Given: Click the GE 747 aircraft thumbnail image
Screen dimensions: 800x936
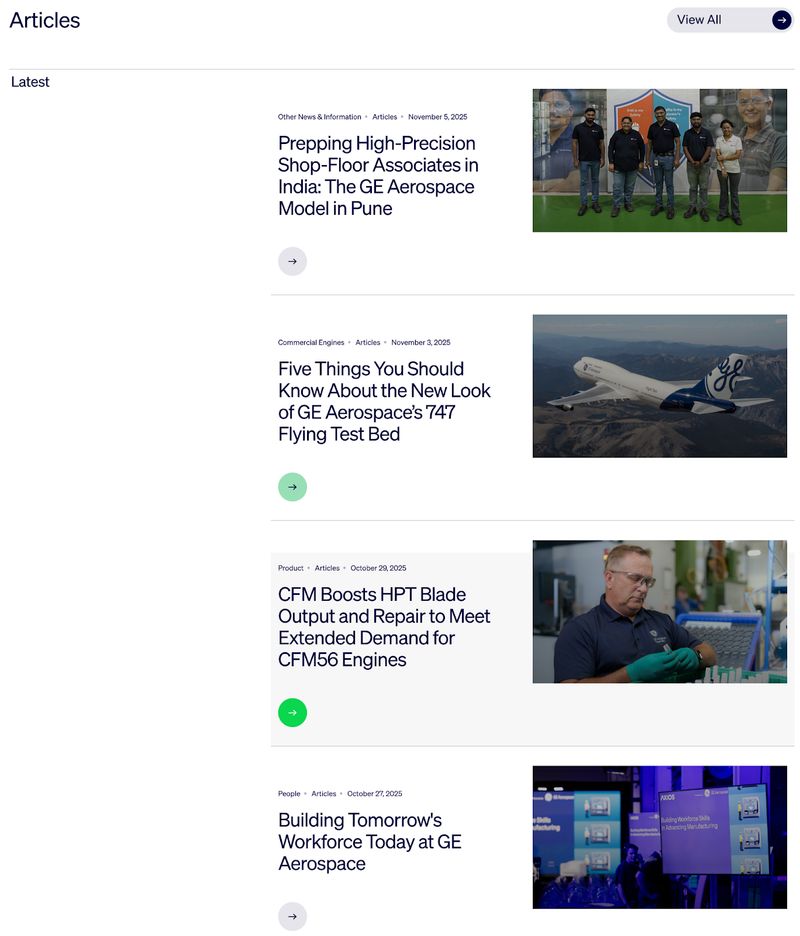Looking at the screenshot, I should click(x=659, y=384).
